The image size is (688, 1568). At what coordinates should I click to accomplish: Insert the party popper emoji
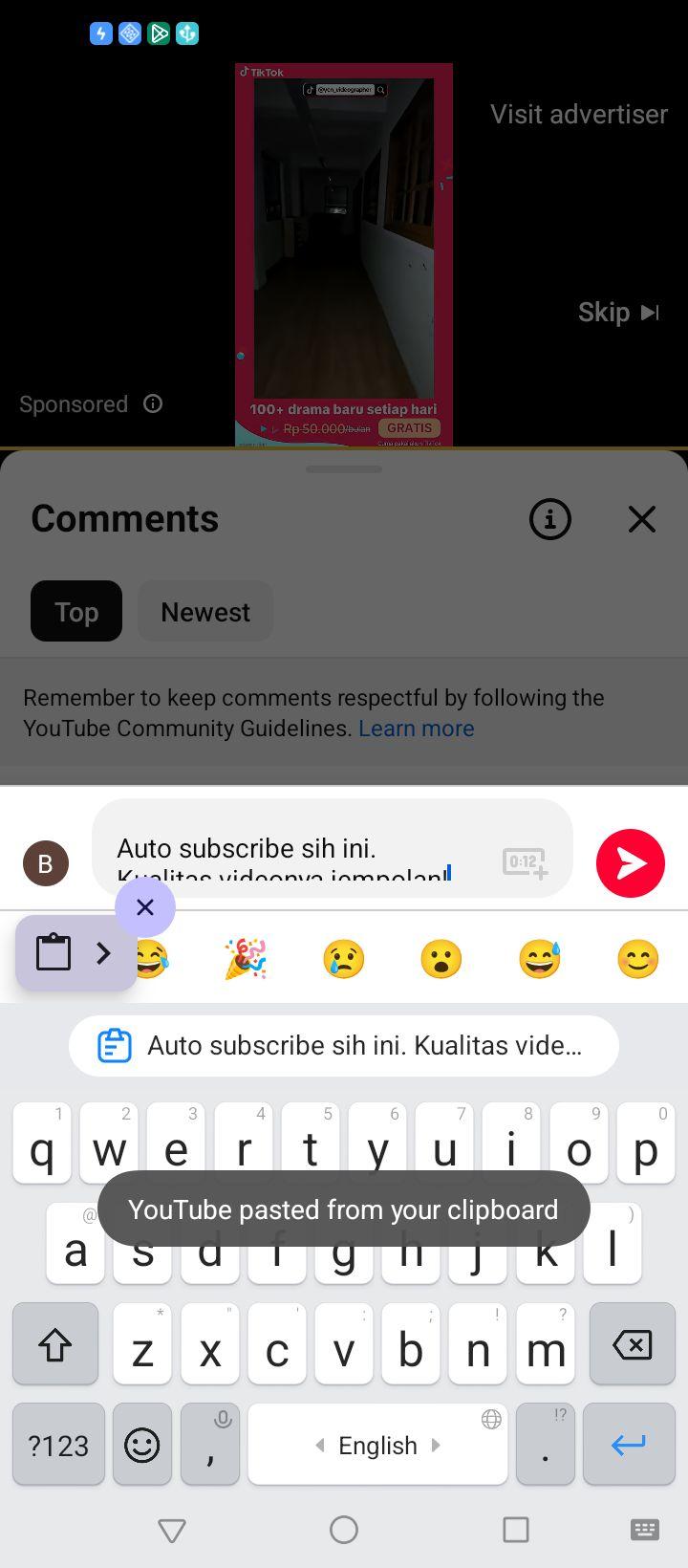pyautogui.click(x=246, y=959)
